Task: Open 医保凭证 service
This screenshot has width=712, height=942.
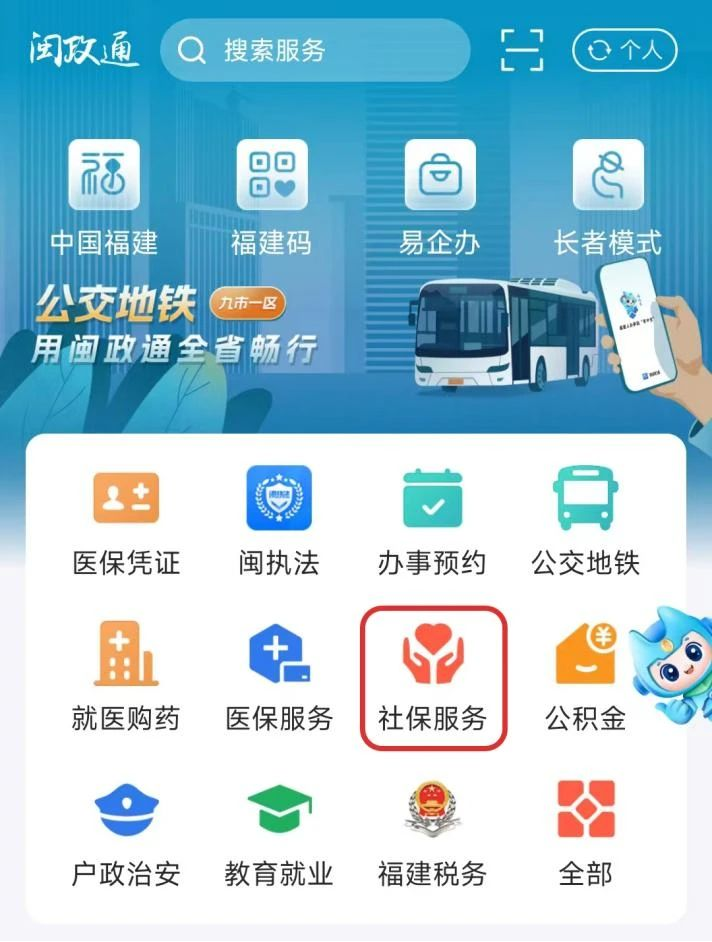Action: click(x=126, y=520)
